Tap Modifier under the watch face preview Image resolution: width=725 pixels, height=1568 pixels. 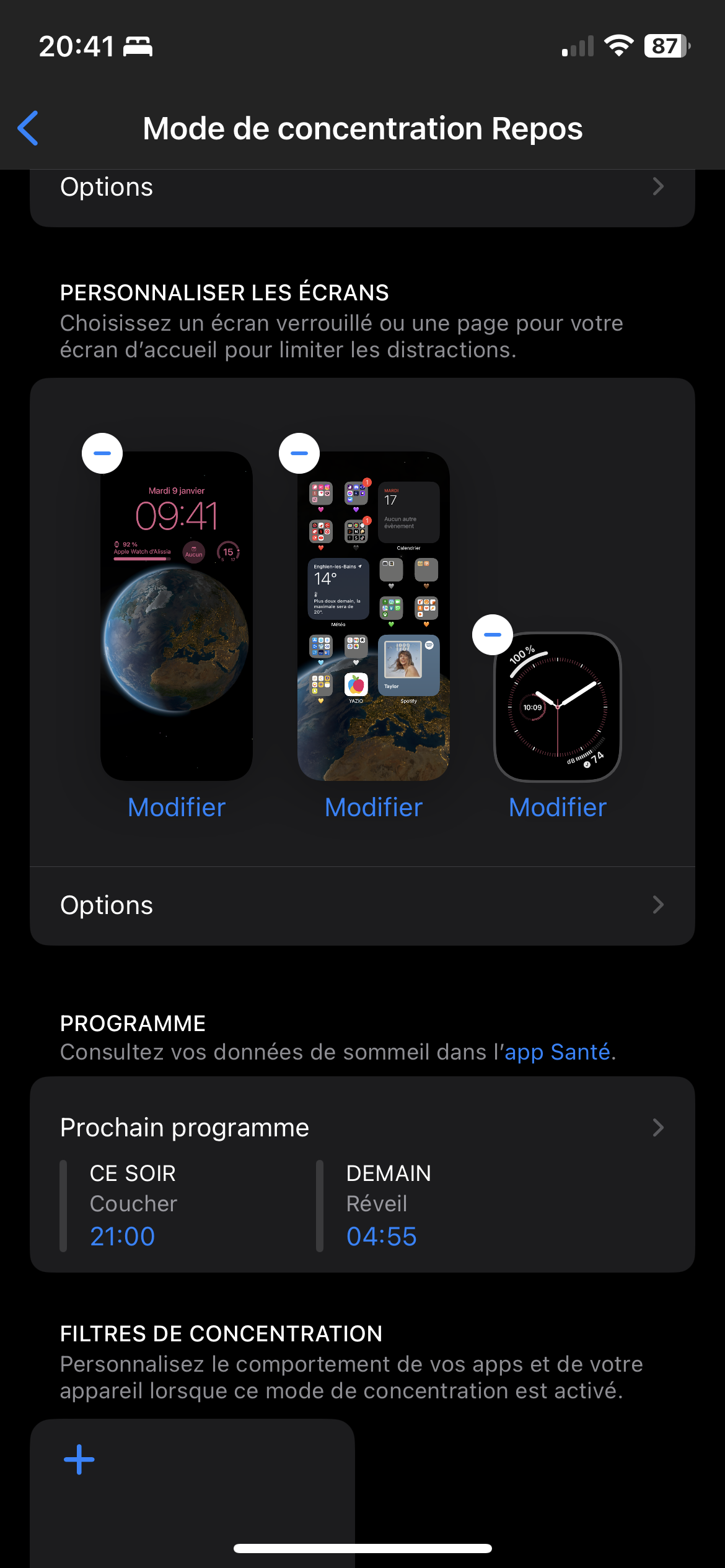(x=558, y=808)
